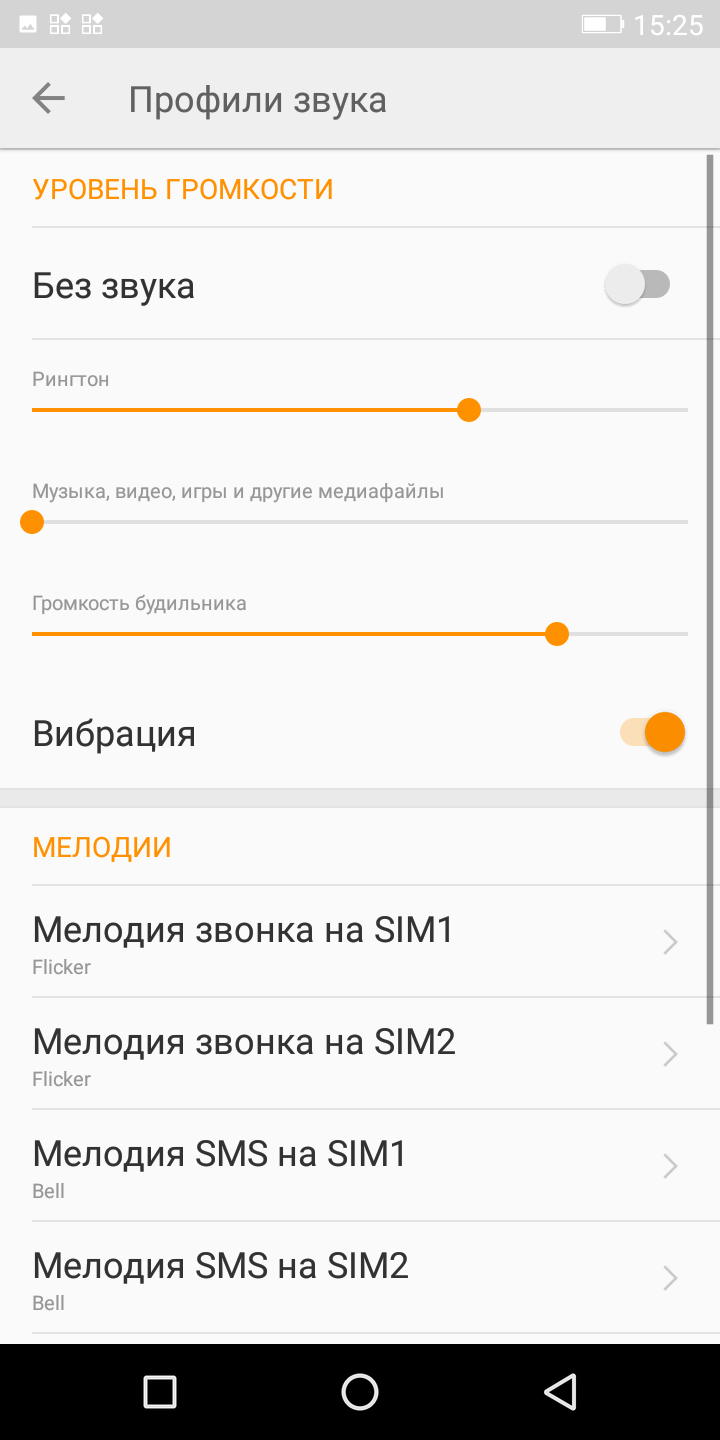
Task: Tap the Рингтон volume slider
Action: point(360,410)
